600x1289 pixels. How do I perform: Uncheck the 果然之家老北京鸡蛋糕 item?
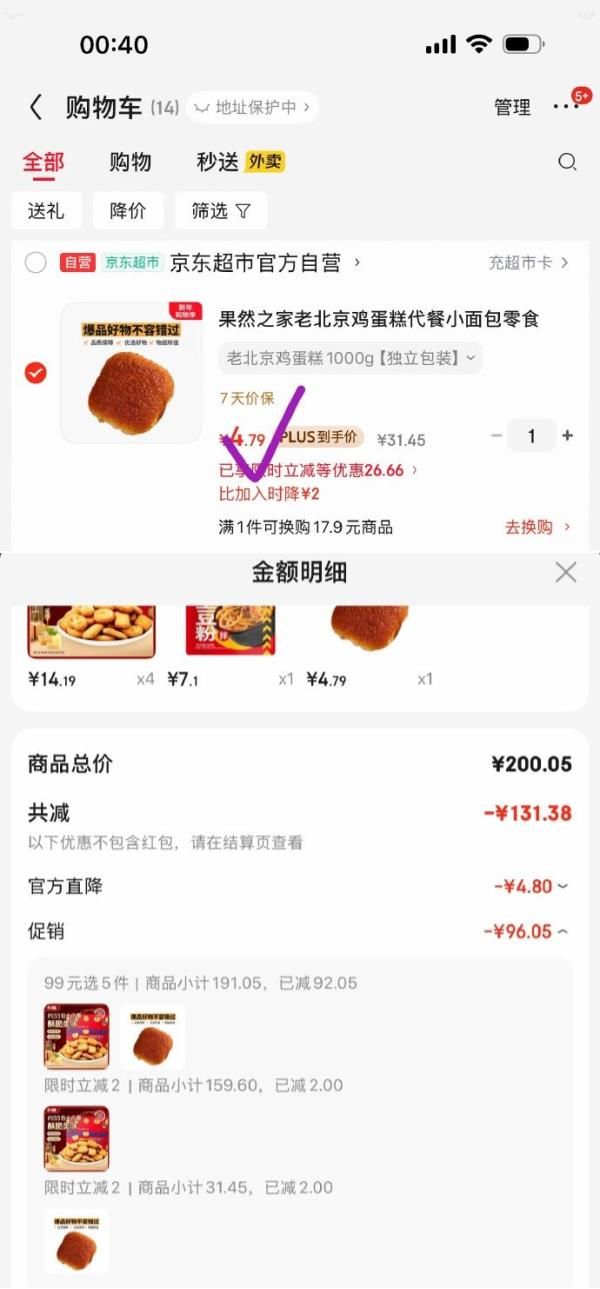point(35,373)
